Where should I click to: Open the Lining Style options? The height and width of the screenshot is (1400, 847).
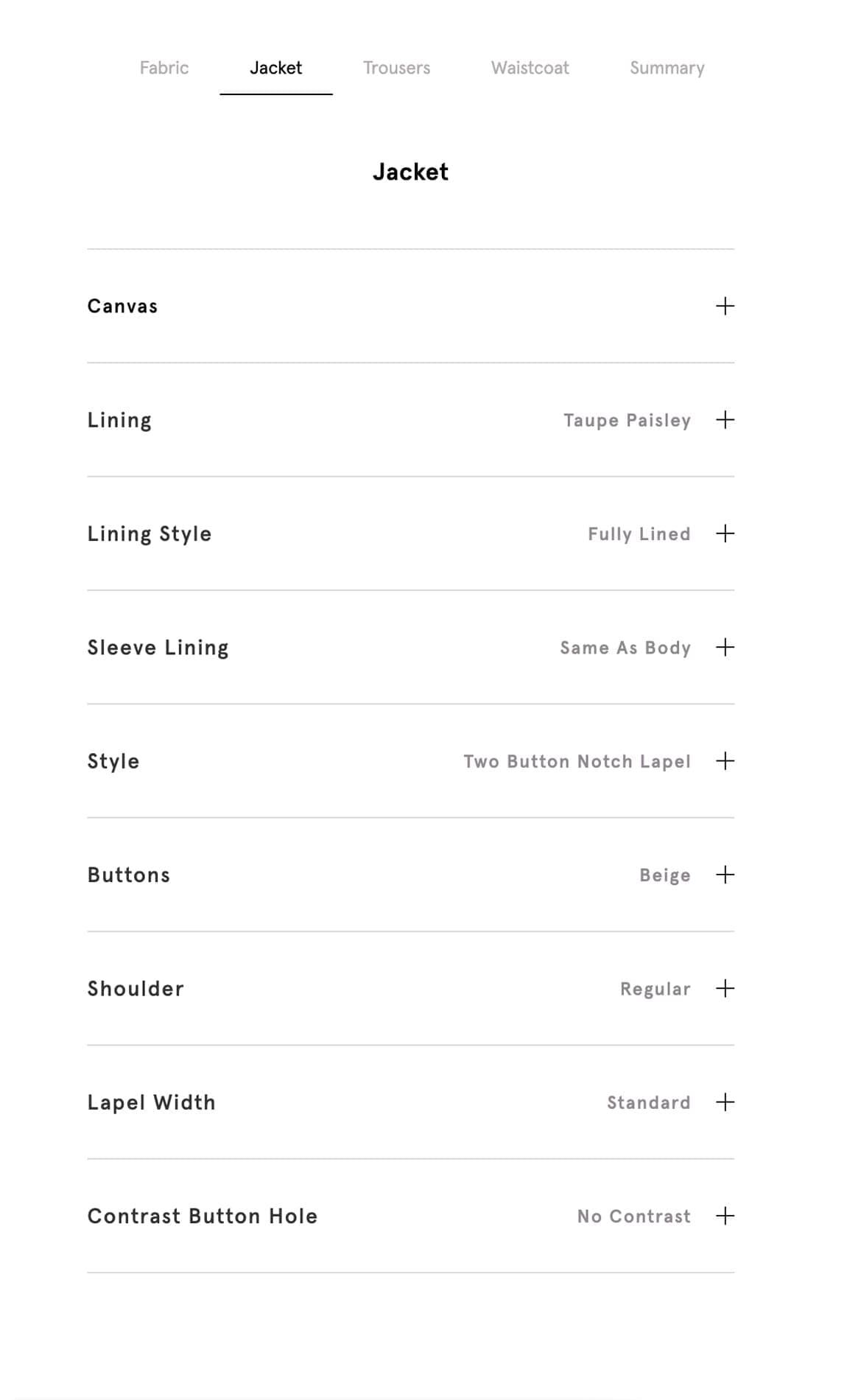tap(725, 533)
